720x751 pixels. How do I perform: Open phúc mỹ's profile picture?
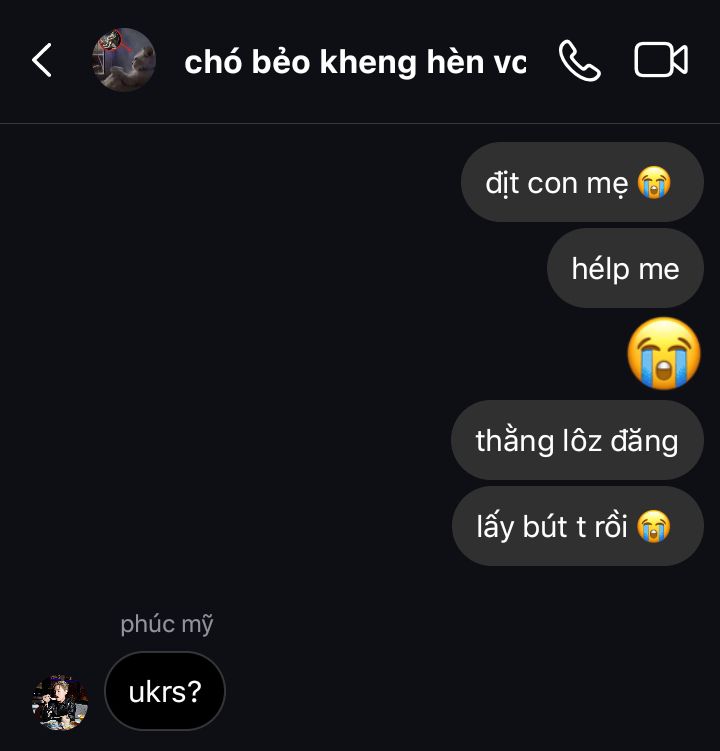pyautogui.click(x=60, y=701)
